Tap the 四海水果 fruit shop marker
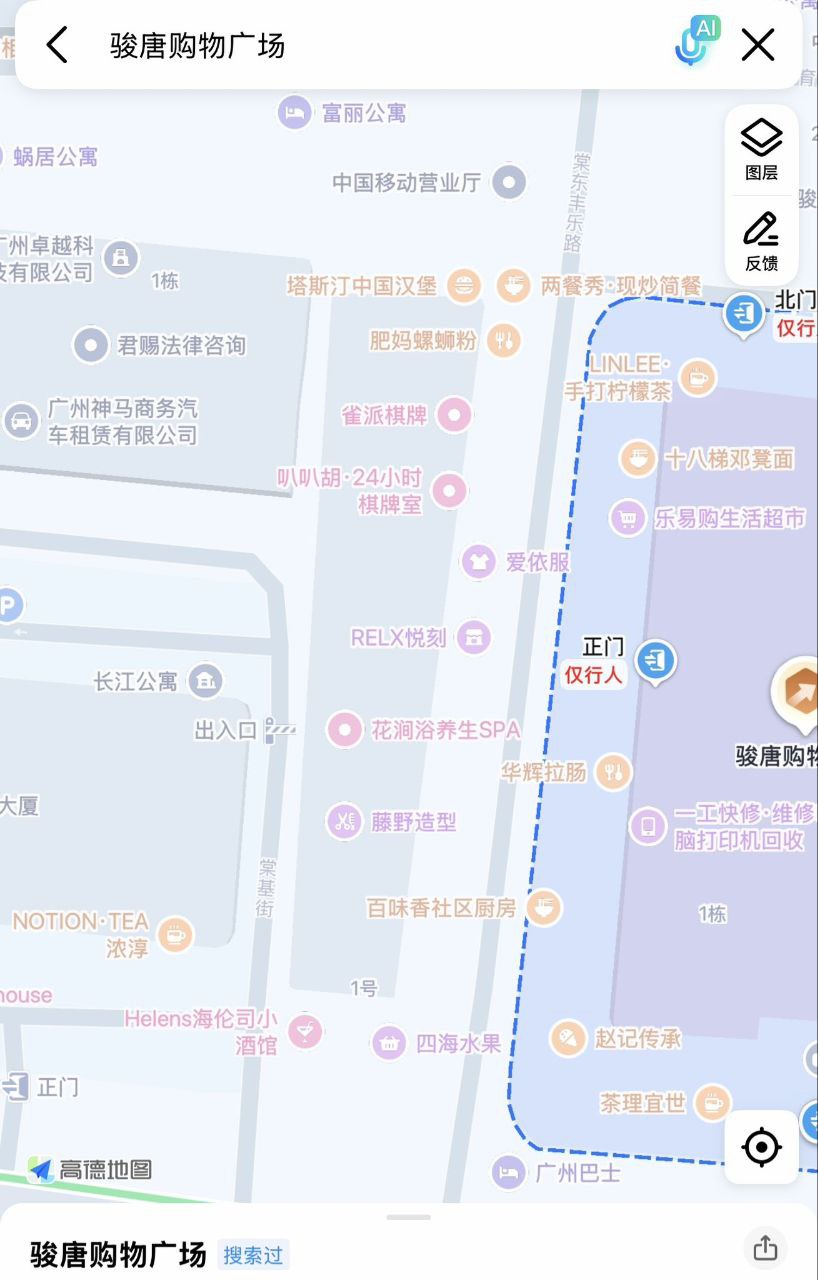The width and height of the screenshot is (818, 1280). coord(389,1044)
